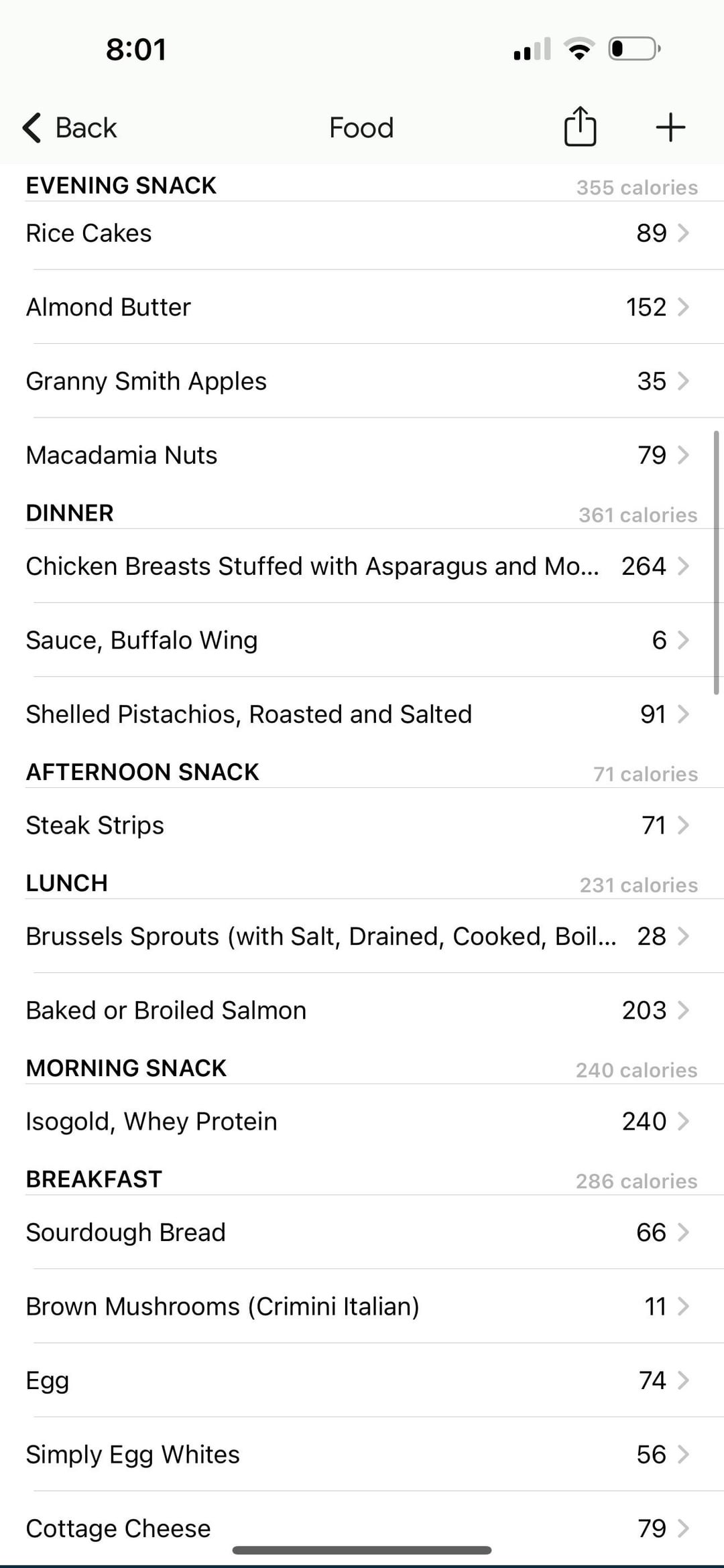Open the Almond Butter entry
724x1568 pixels.
tap(362, 307)
